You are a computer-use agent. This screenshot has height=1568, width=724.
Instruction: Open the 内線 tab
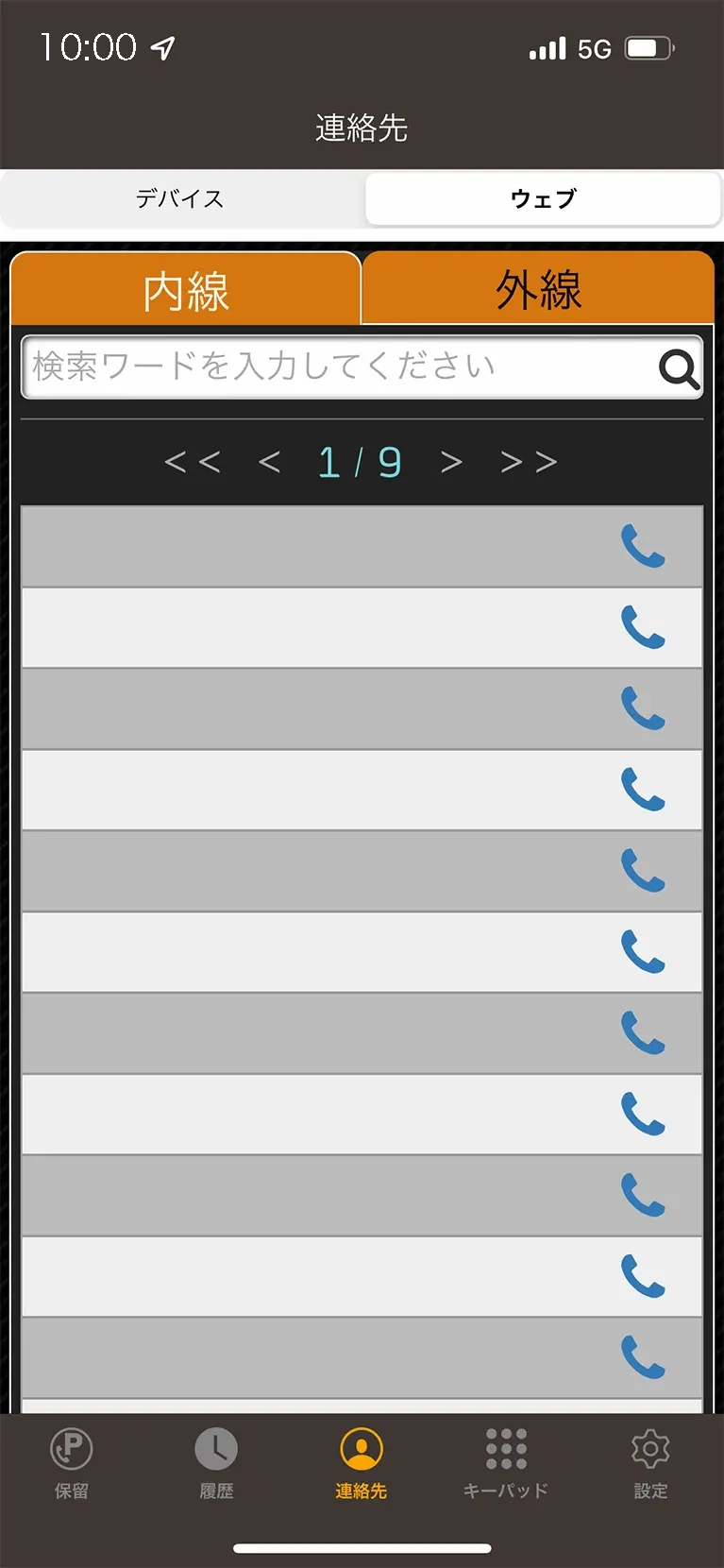point(186,289)
